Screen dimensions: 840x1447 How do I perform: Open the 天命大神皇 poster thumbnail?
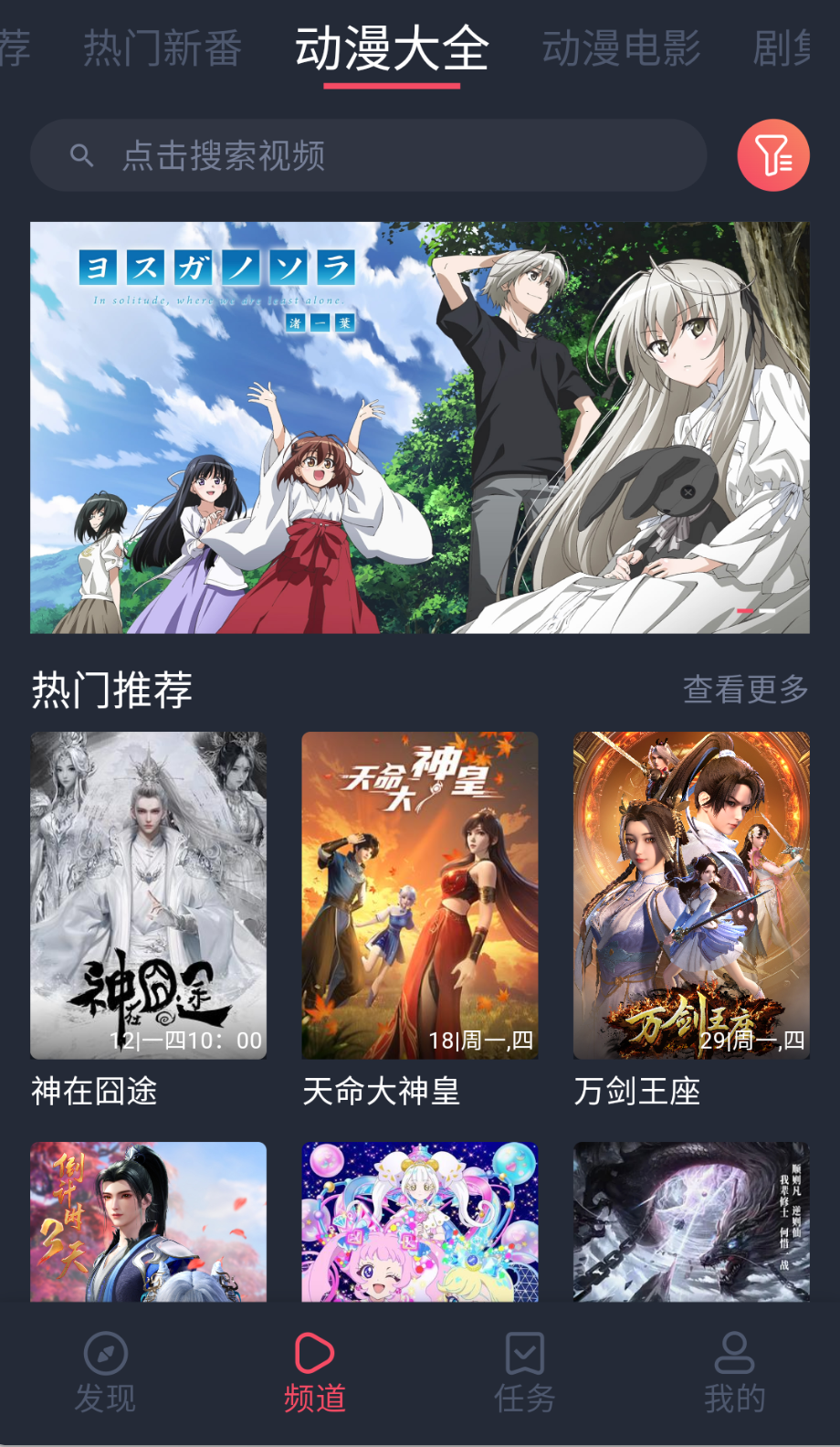pos(419,895)
